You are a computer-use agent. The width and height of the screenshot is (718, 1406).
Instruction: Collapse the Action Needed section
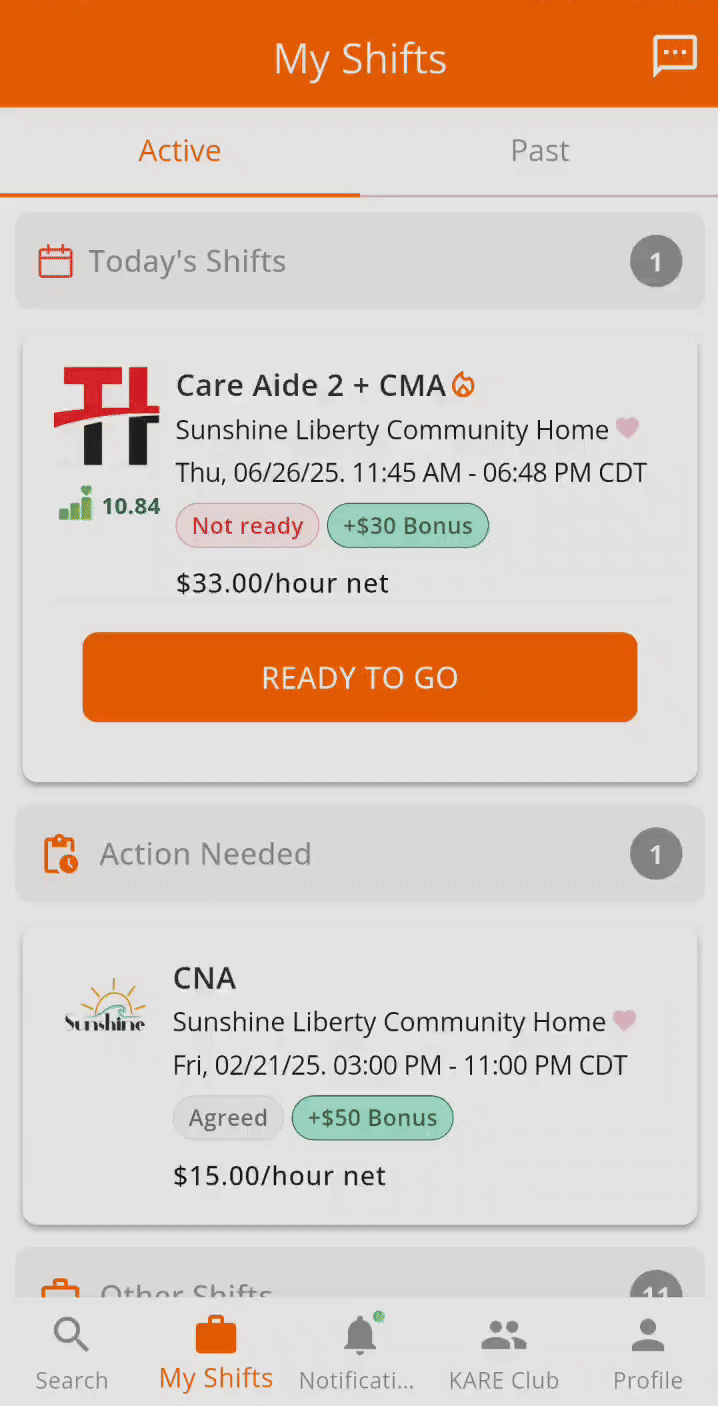tap(359, 854)
